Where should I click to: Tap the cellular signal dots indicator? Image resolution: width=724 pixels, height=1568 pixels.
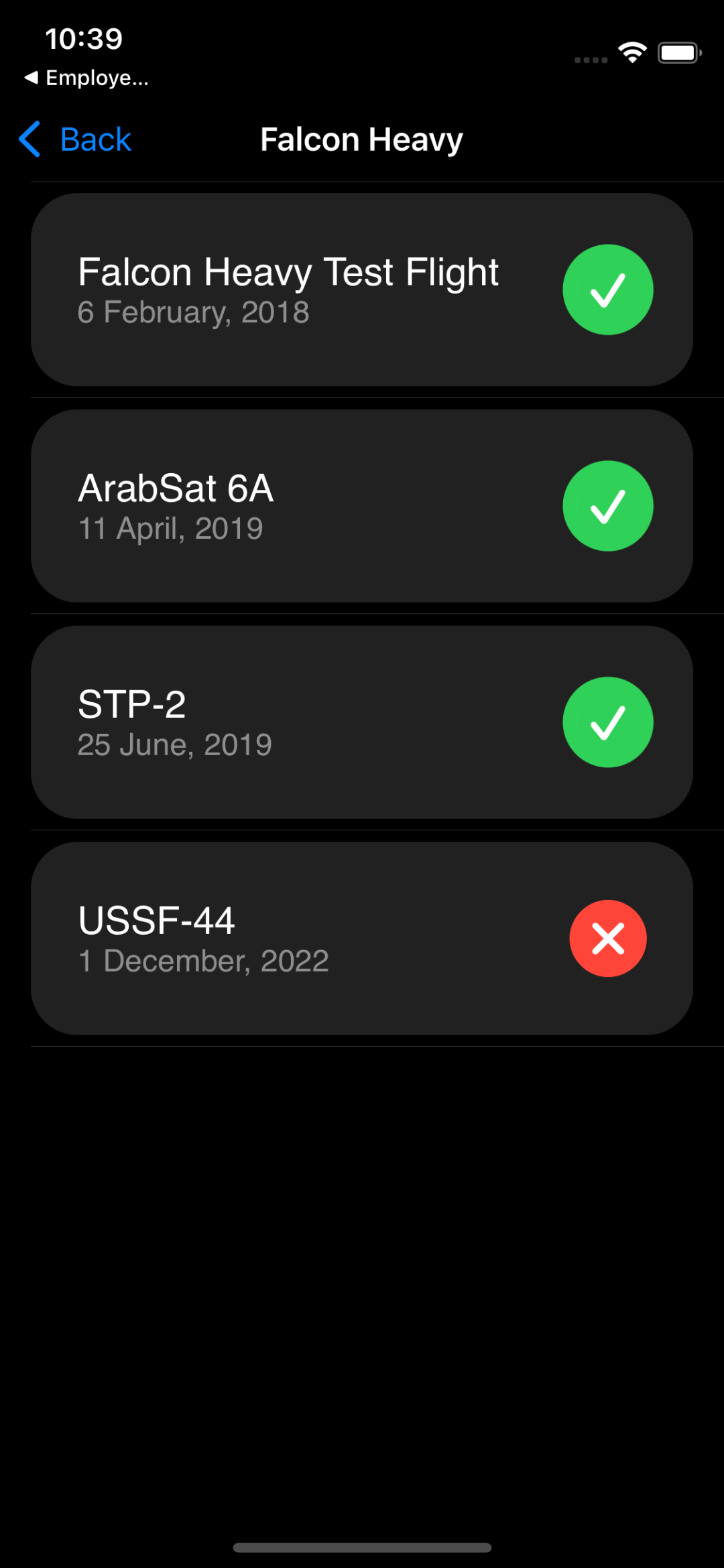pos(590,60)
